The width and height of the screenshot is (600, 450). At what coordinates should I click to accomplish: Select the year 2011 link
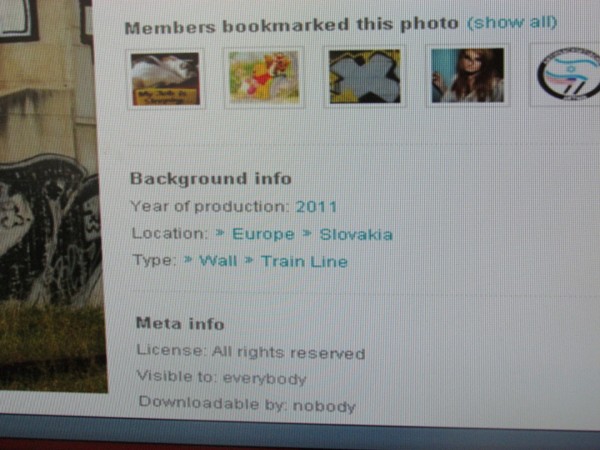coord(316,207)
